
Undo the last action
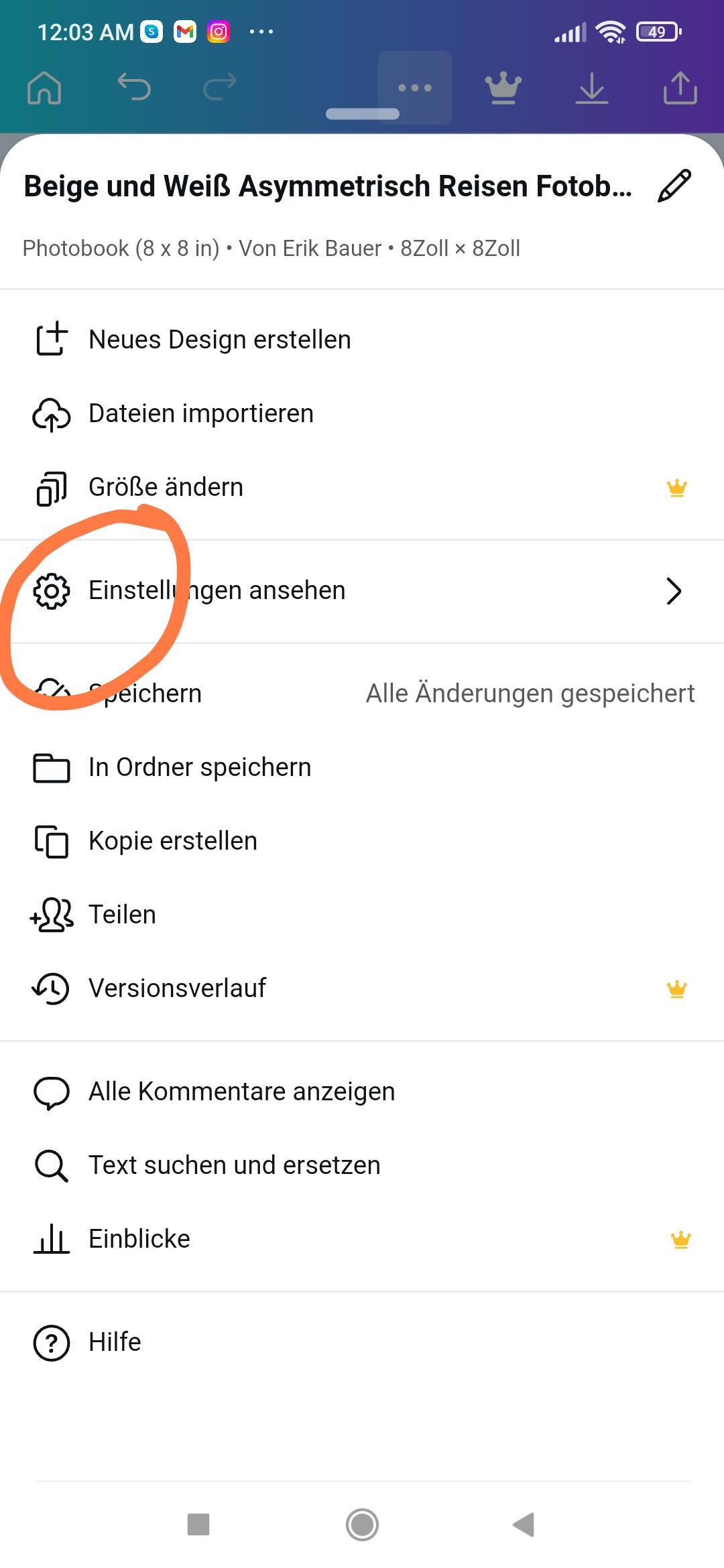coord(134,88)
